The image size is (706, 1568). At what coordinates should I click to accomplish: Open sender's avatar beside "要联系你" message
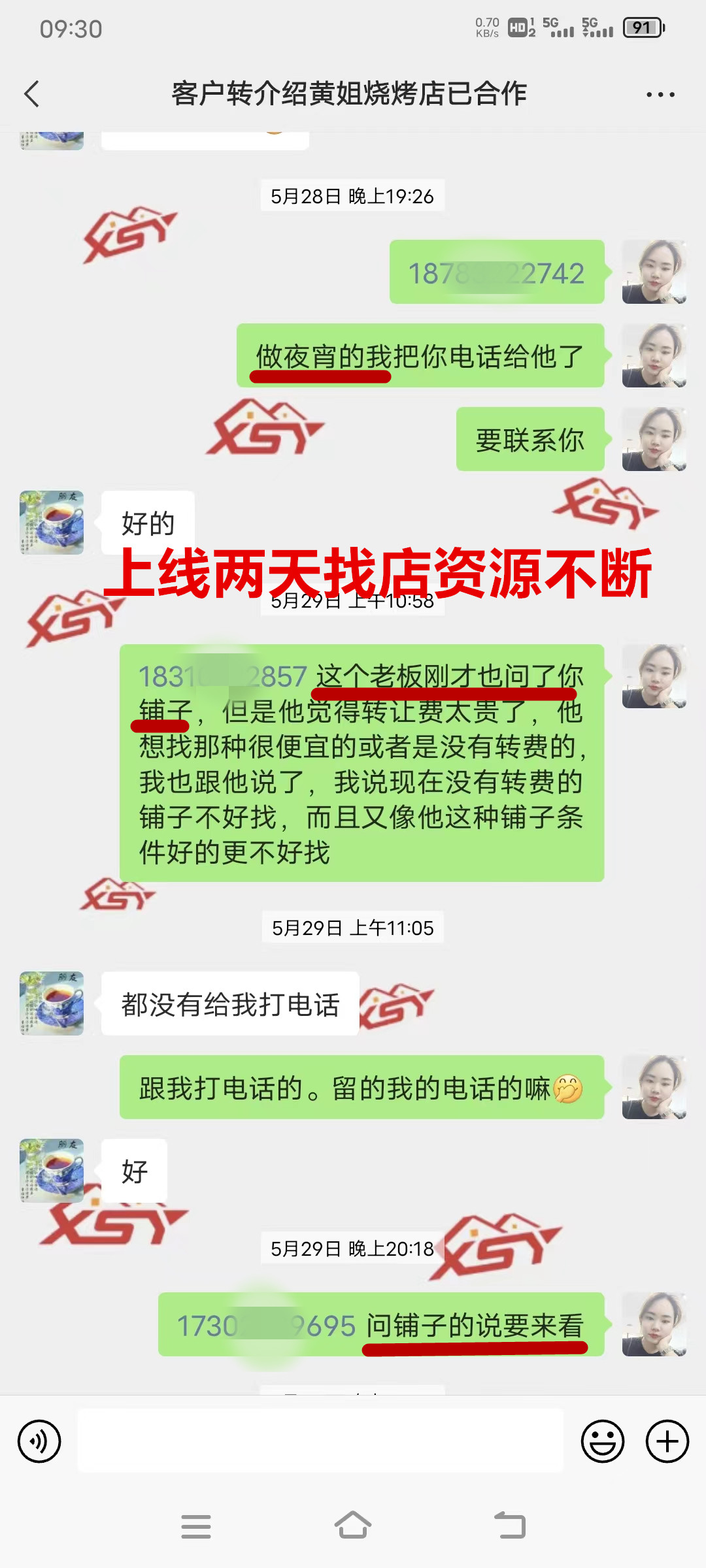tap(654, 439)
